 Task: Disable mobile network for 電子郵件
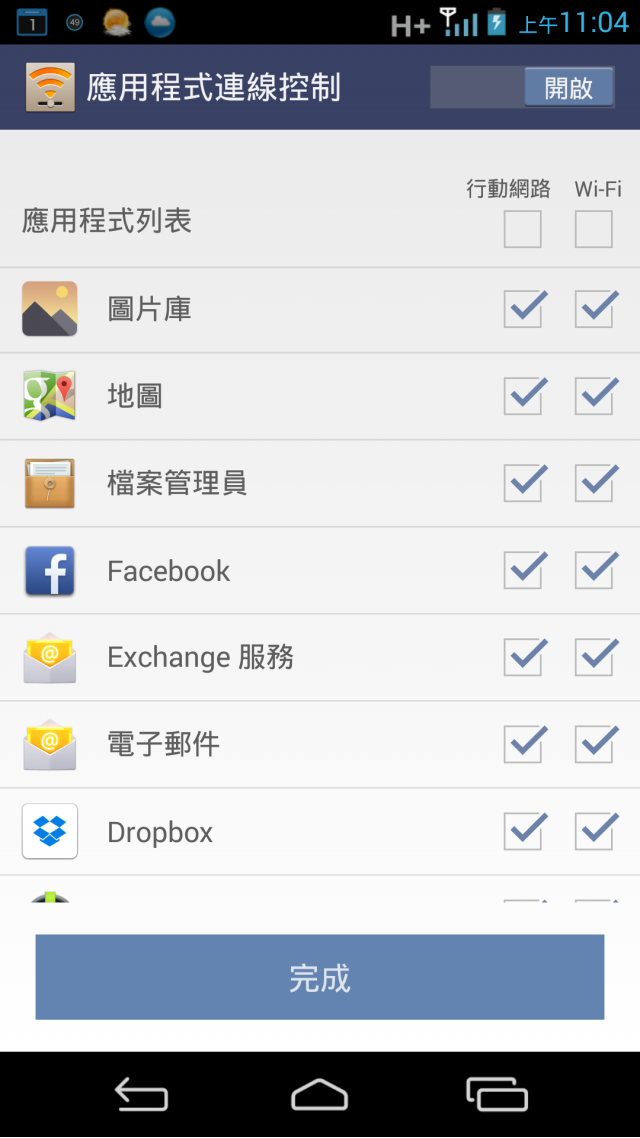click(x=522, y=745)
